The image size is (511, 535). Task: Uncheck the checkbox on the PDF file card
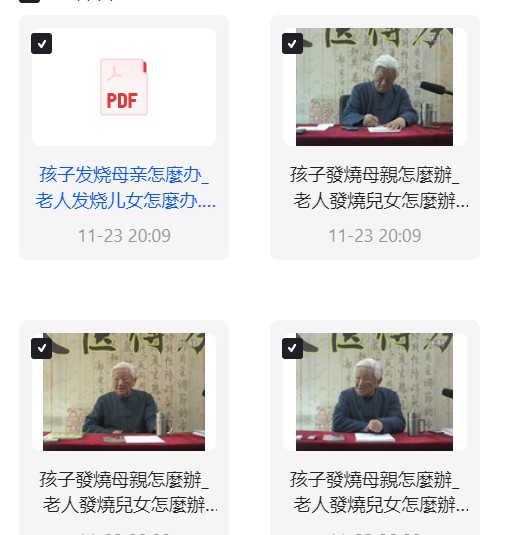click(x=41, y=43)
